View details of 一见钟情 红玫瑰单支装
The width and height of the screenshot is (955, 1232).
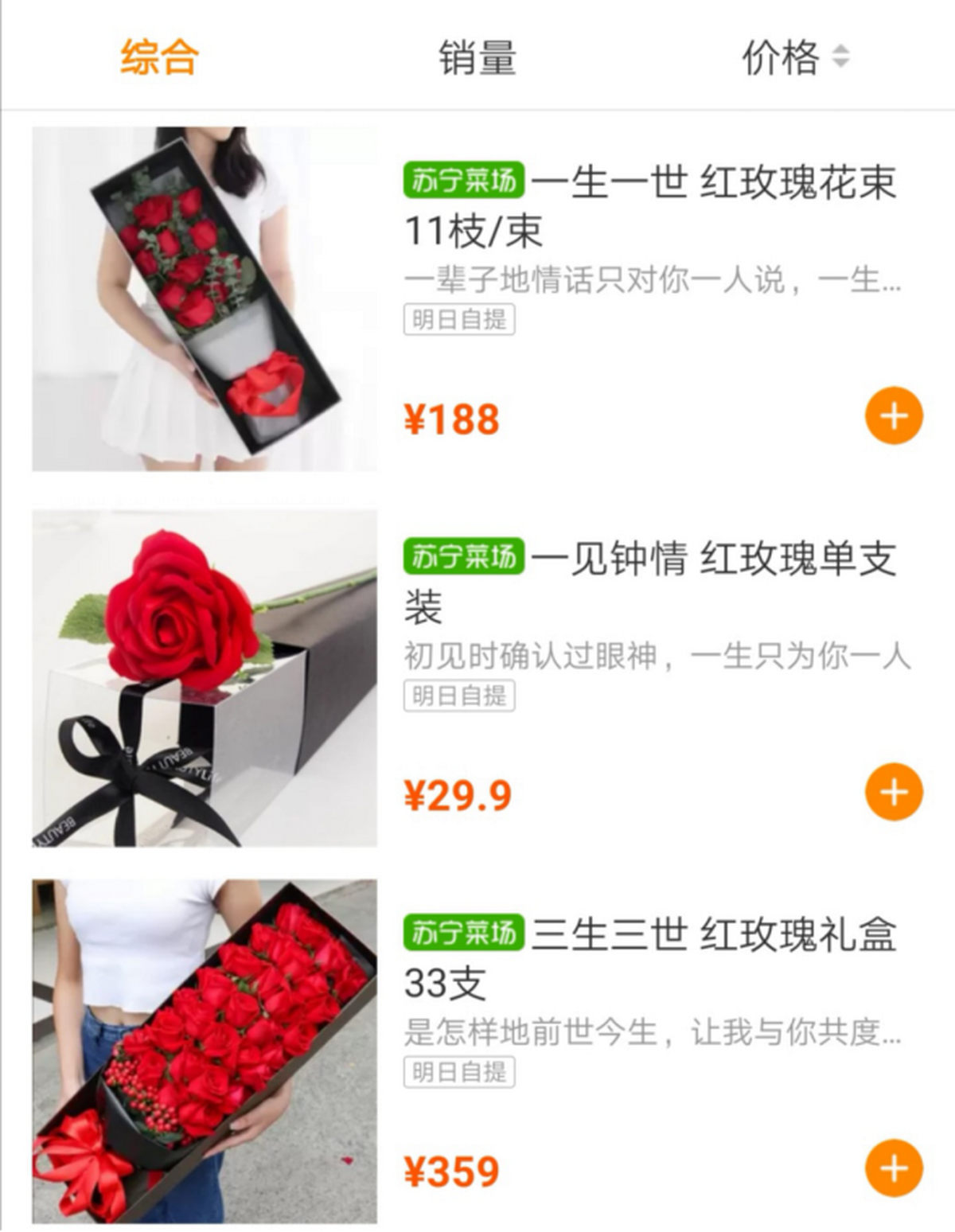tap(649, 583)
